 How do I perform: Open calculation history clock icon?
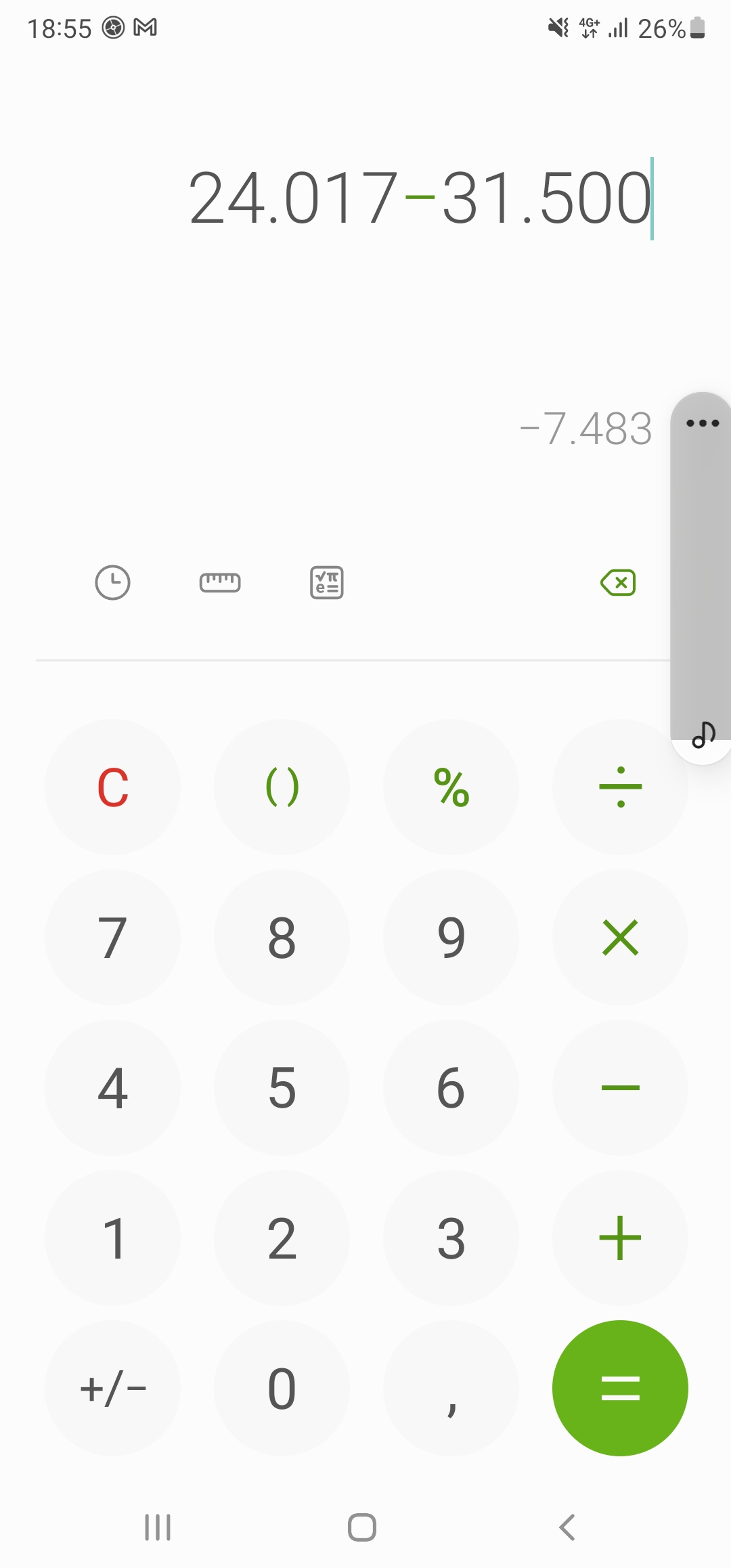112,582
